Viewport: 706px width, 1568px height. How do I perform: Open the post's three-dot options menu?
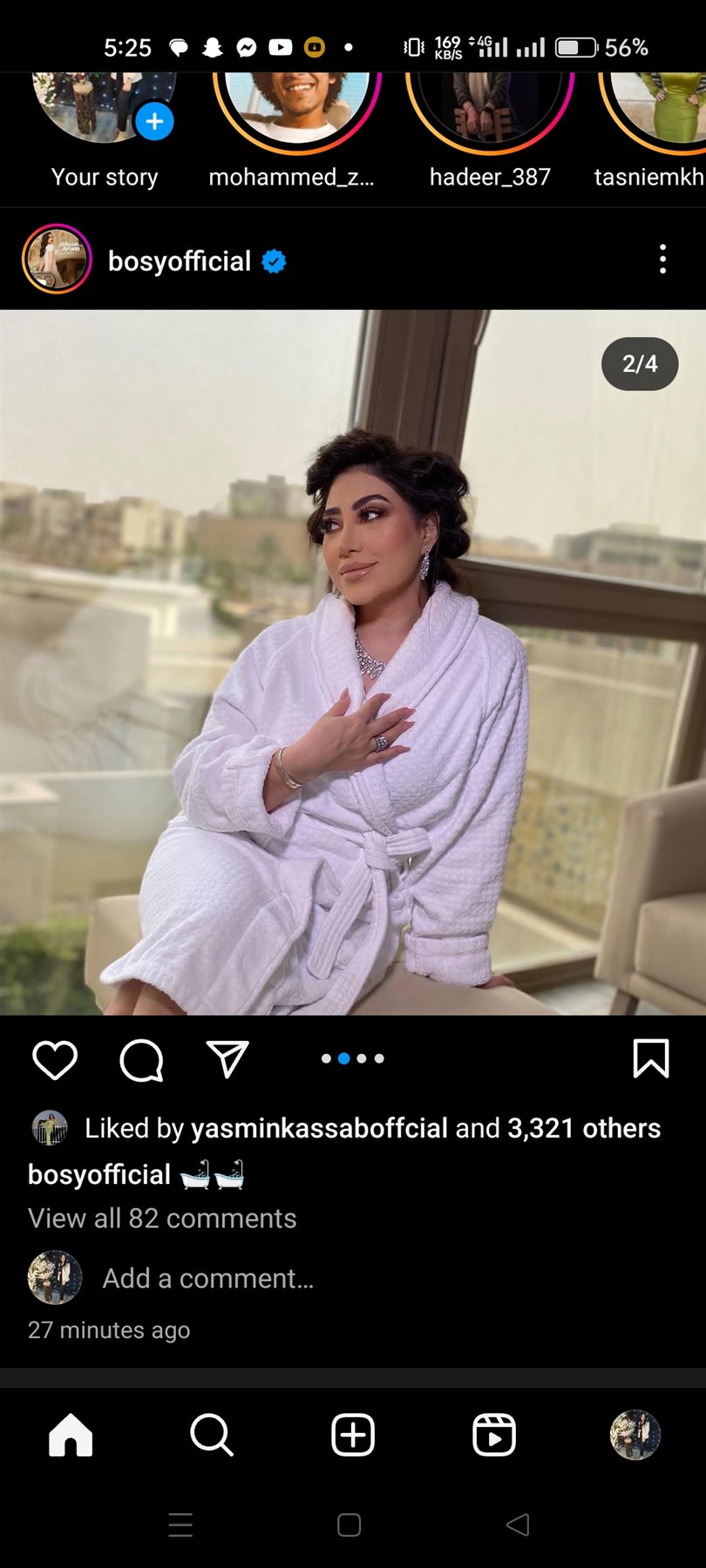pos(662,260)
